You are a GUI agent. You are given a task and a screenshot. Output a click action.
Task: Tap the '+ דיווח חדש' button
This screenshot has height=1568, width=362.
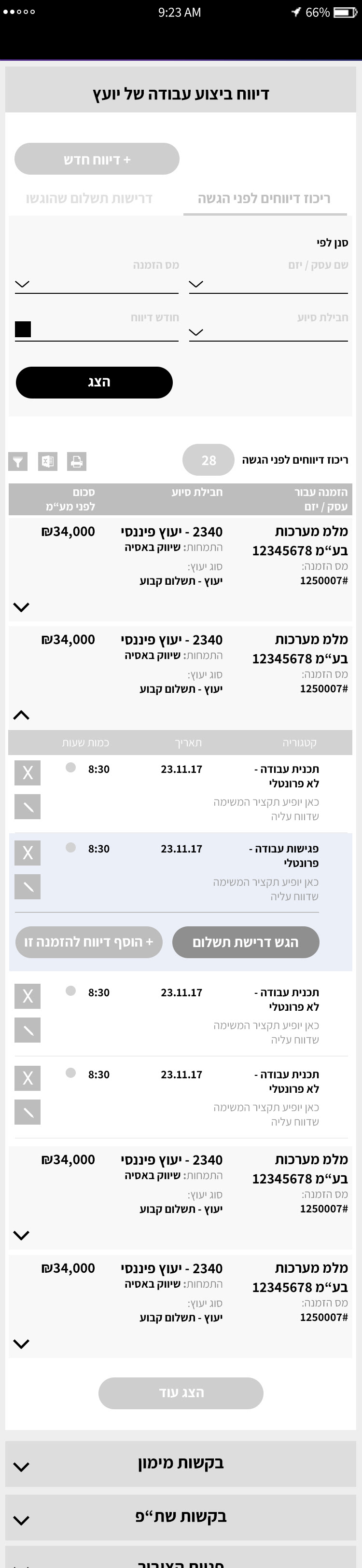click(x=97, y=160)
